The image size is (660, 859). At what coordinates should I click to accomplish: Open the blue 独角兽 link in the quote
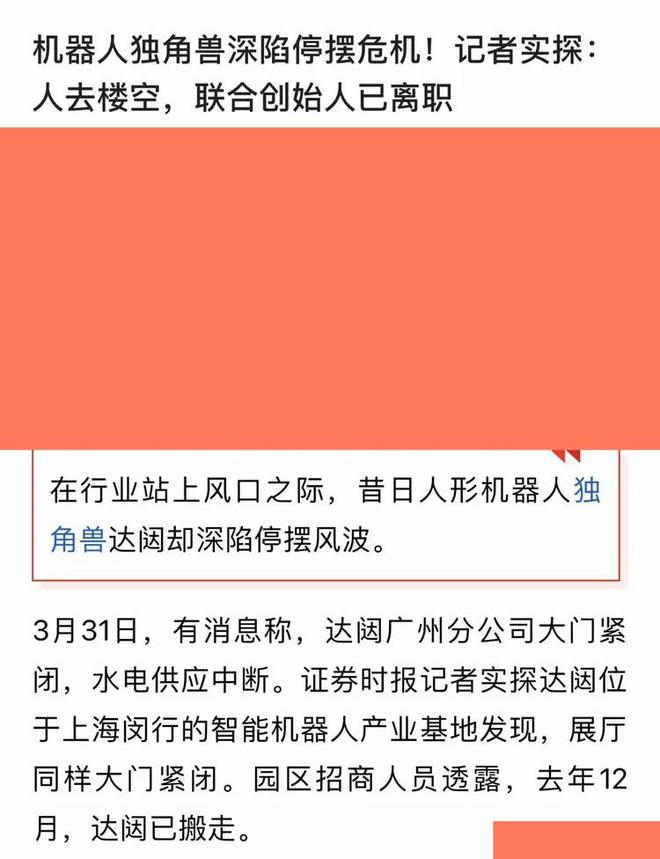coord(78,543)
